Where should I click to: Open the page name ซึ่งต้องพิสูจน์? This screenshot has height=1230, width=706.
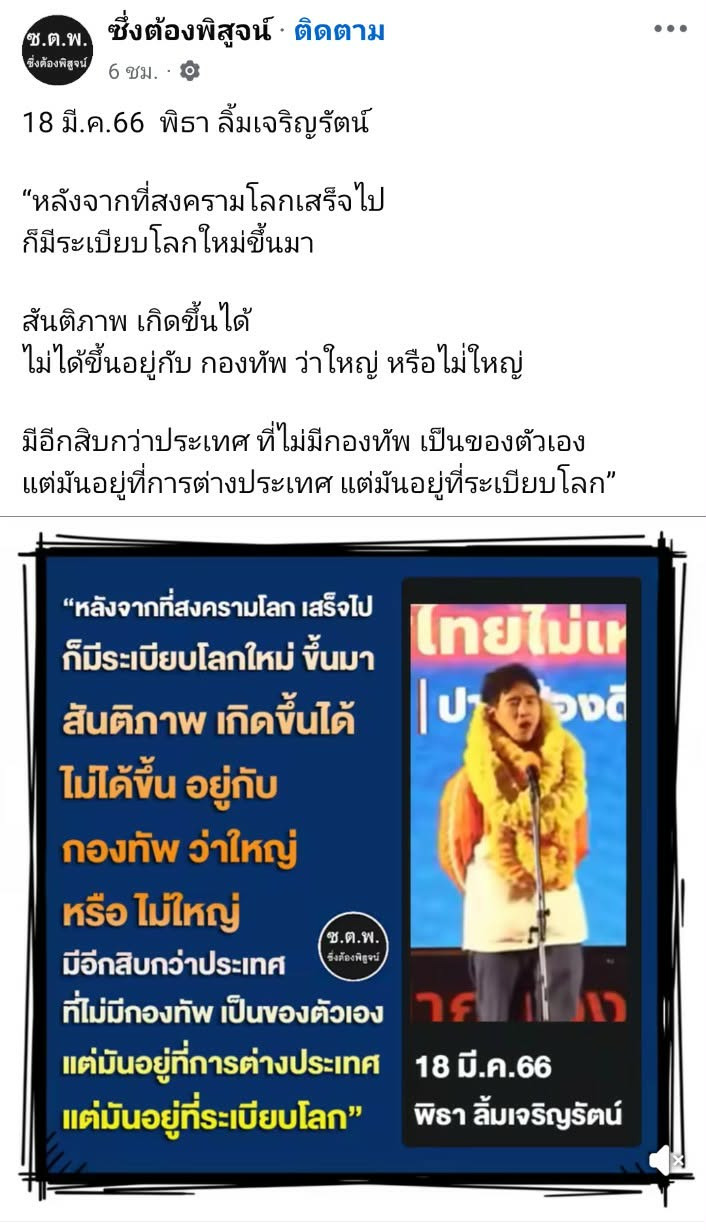point(187,32)
